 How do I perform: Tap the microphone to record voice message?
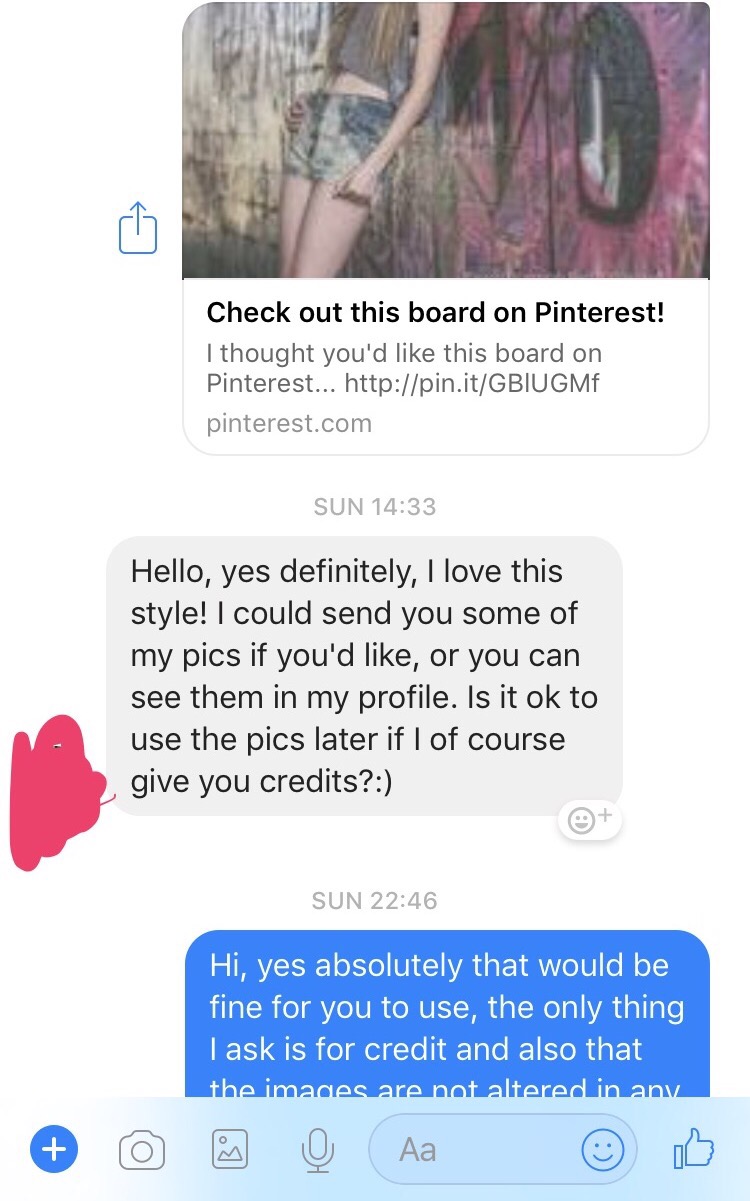tap(317, 1150)
